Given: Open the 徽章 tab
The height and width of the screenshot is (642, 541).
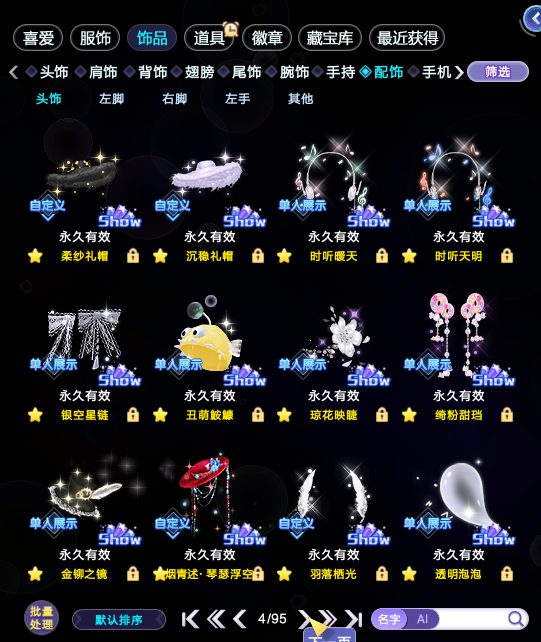Looking at the screenshot, I should tap(267, 38).
